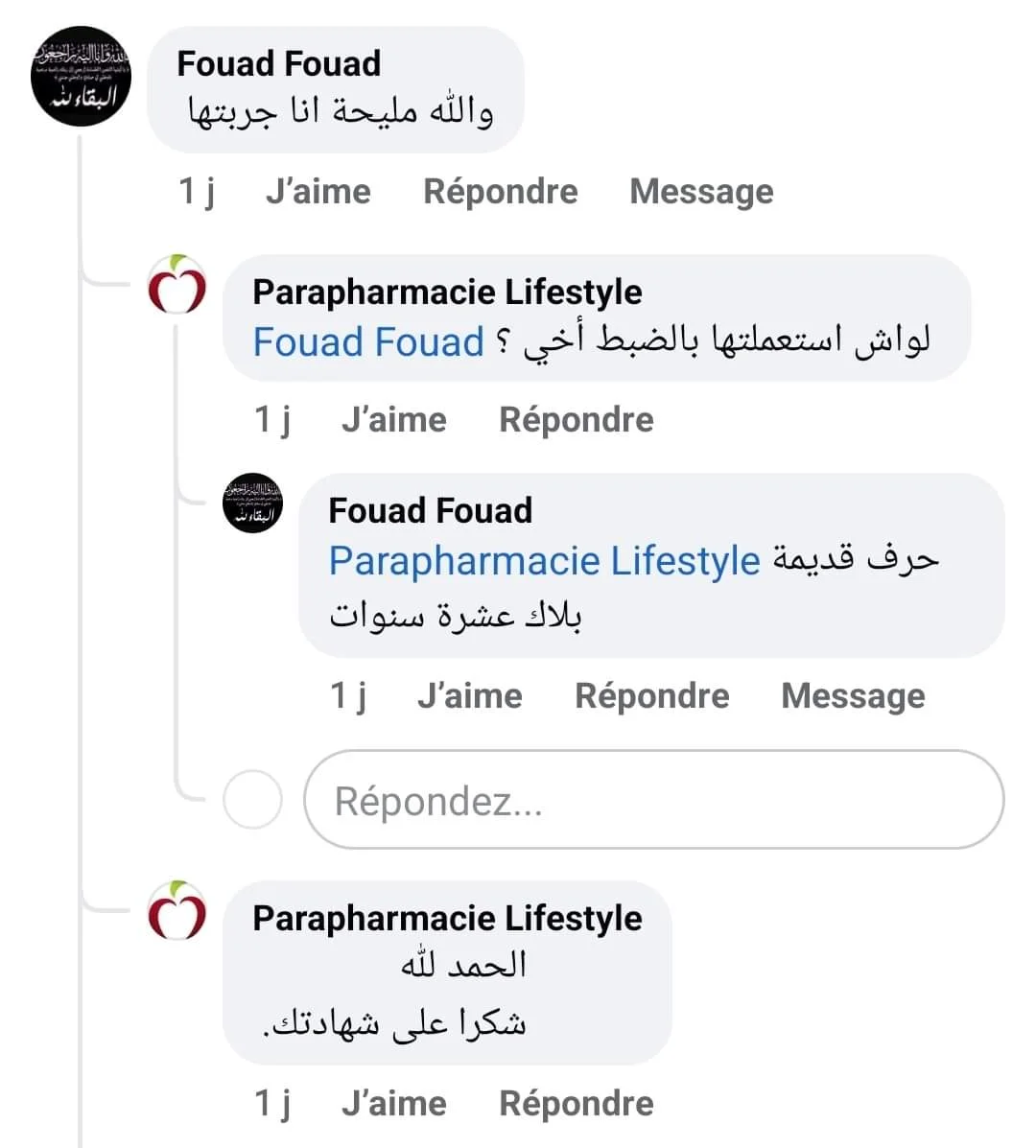
Task: Like Parapharmacie Lifestyle's question reply
Action: [x=393, y=420]
